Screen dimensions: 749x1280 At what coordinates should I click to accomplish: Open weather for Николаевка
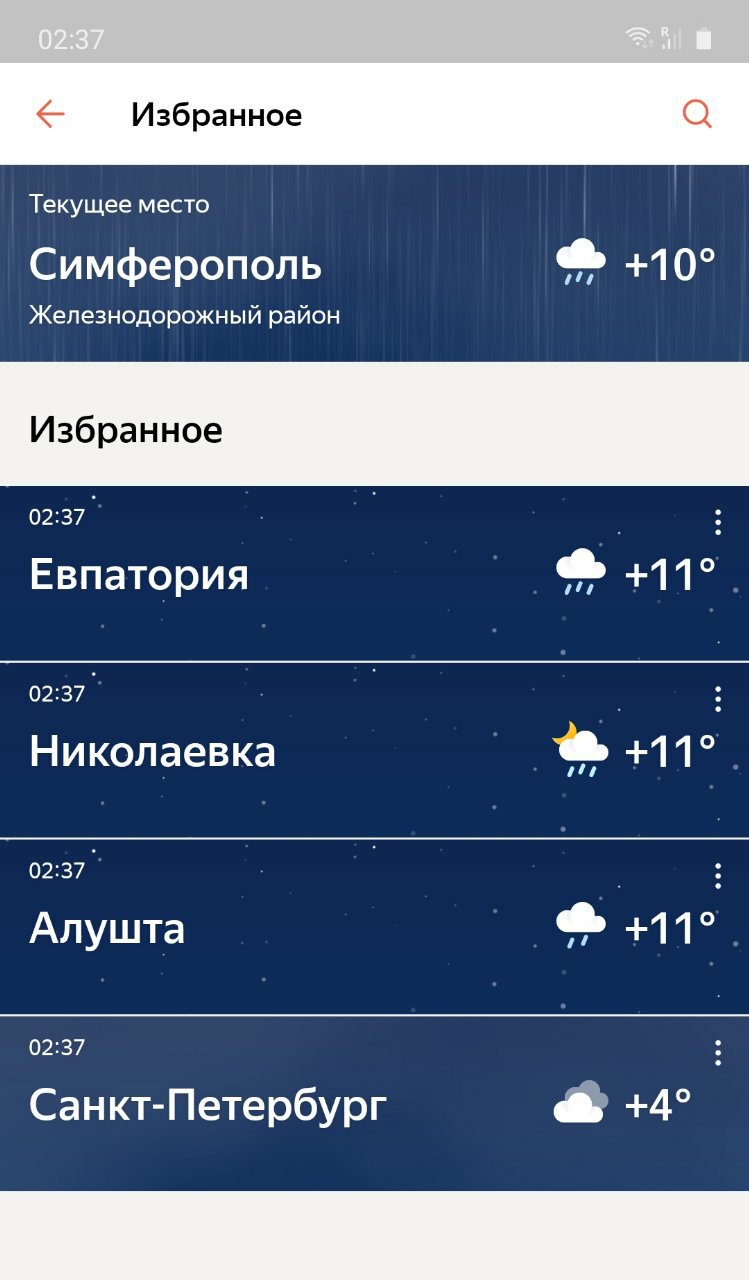(x=374, y=750)
